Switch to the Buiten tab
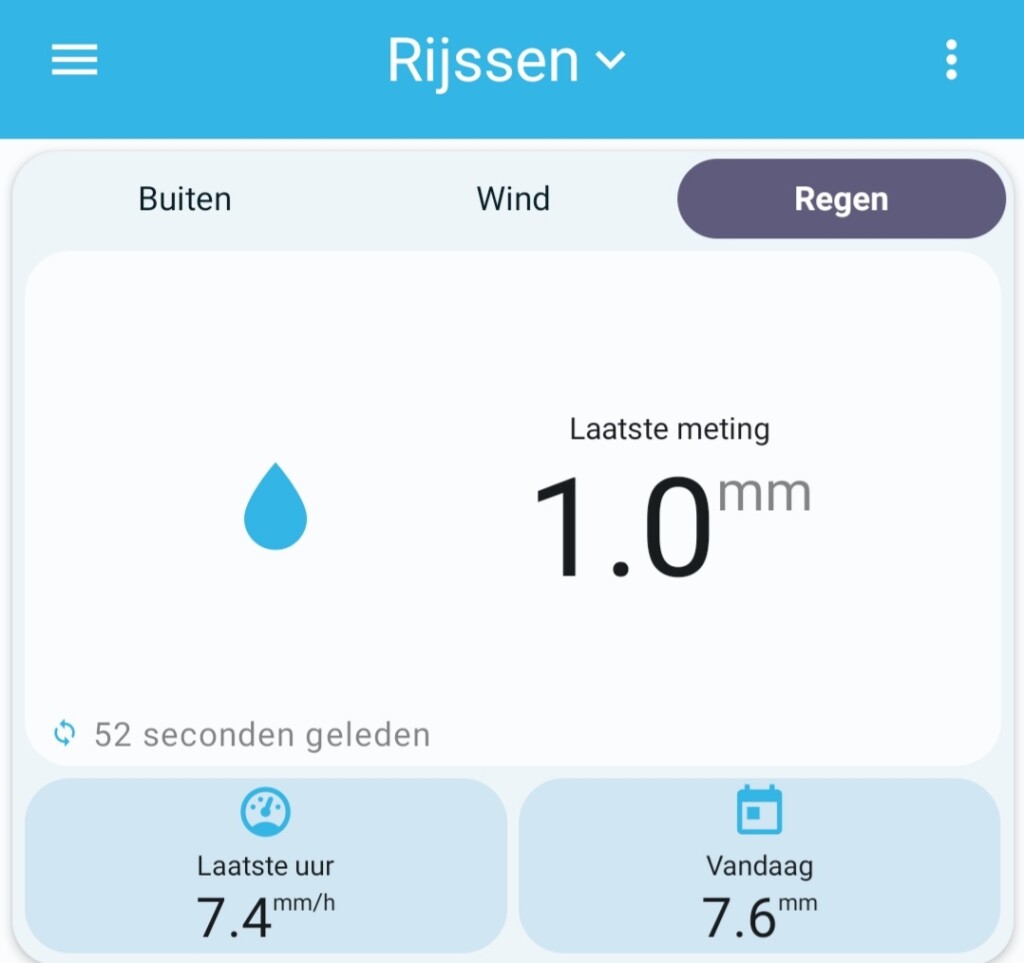Screen dimensions: 1024x963 tap(185, 198)
